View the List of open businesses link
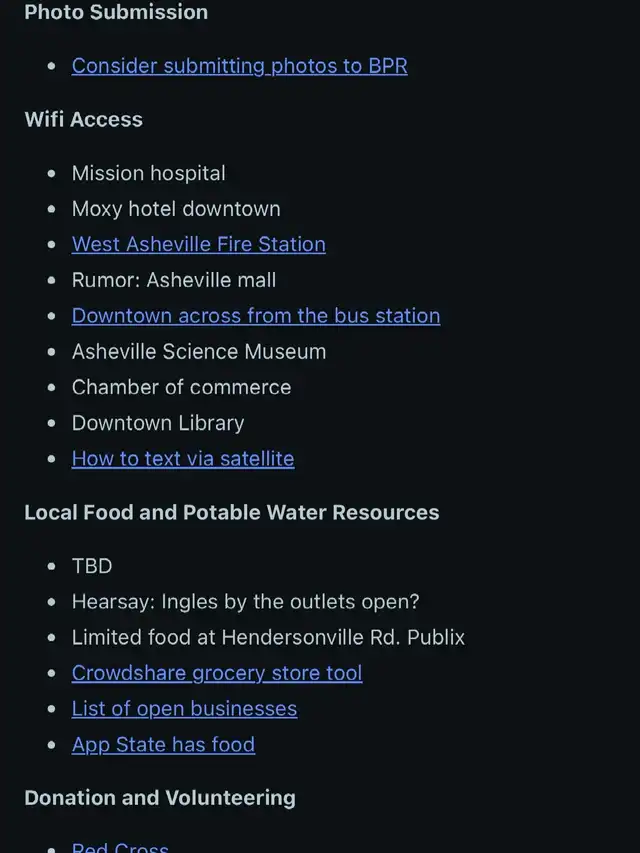 (184, 709)
